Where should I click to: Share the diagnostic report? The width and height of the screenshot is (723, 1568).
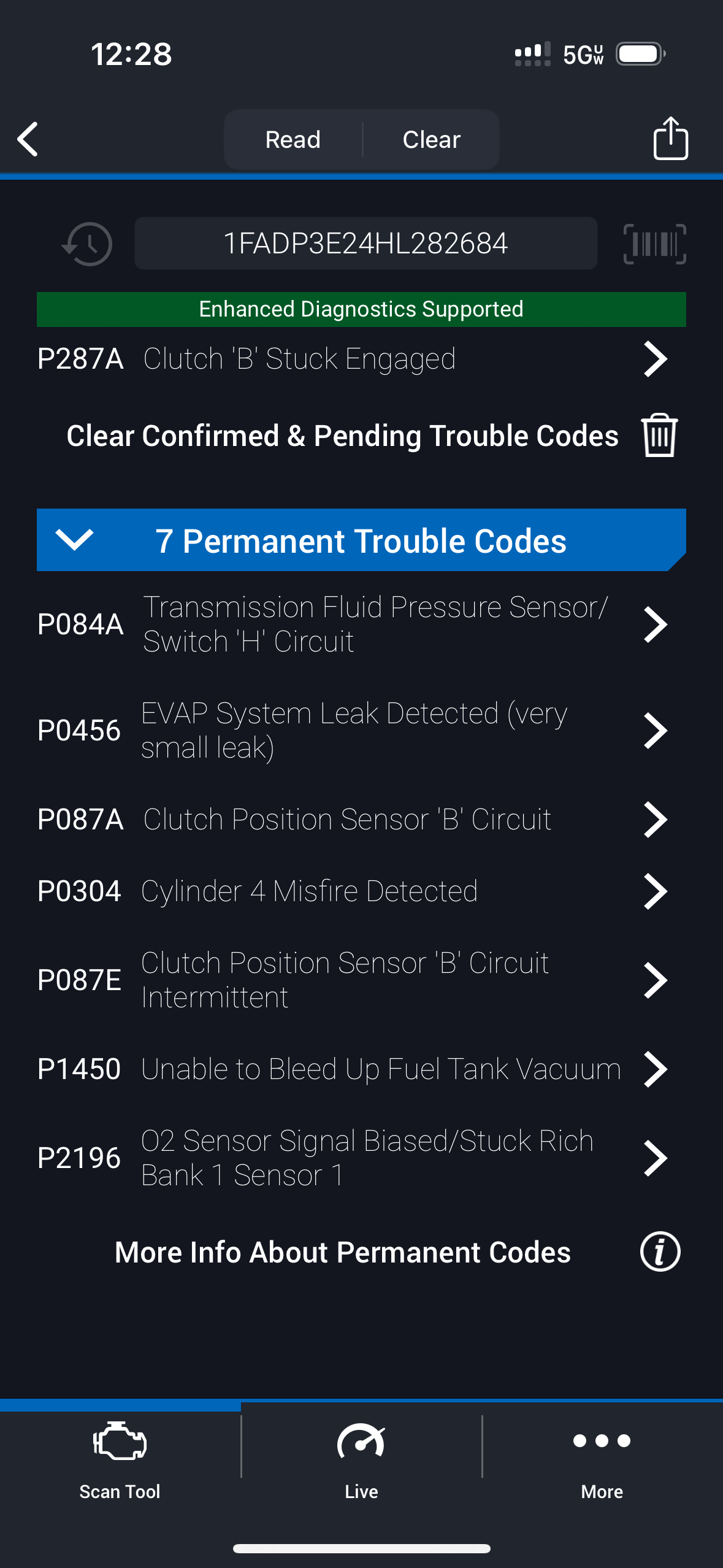pyautogui.click(x=670, y=139)
